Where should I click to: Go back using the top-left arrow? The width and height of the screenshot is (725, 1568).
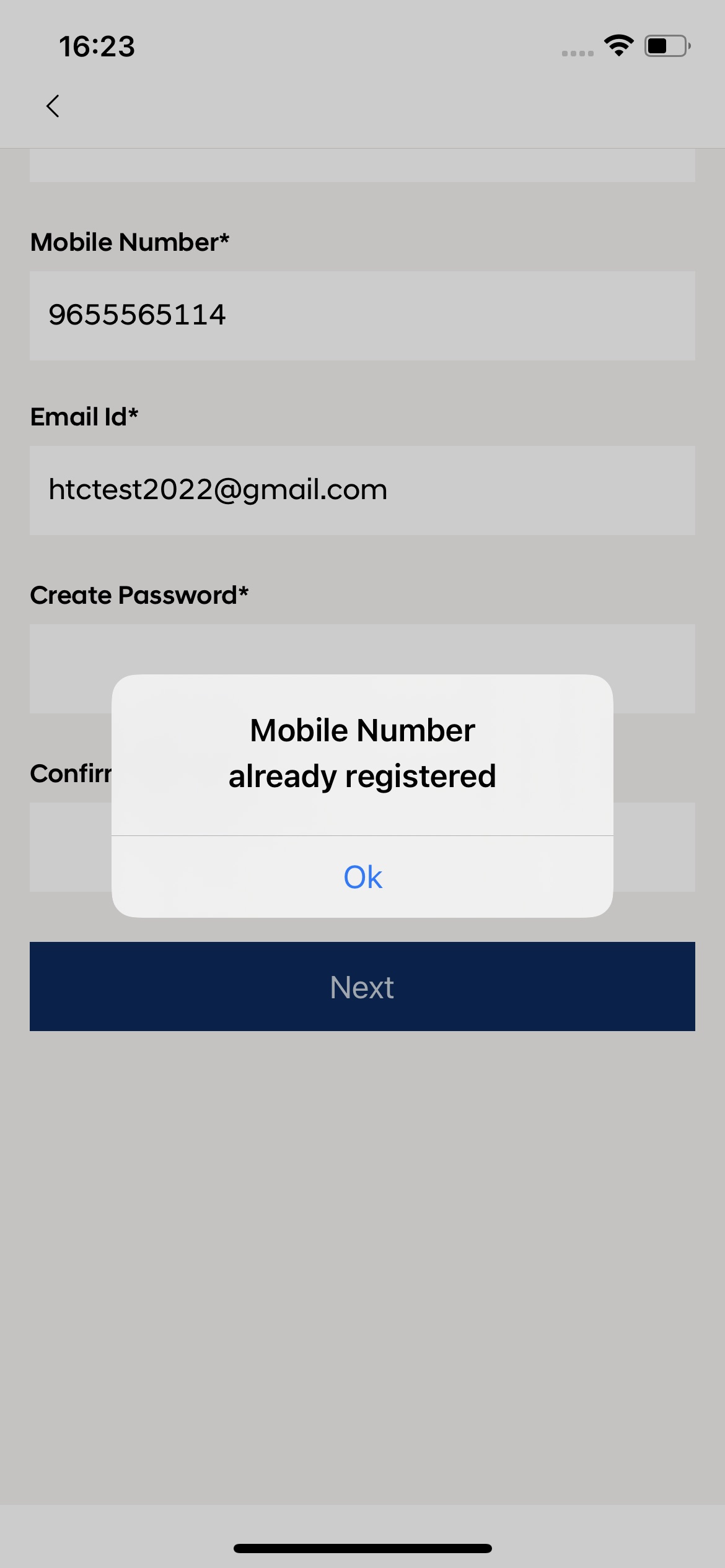coord(53,106)
